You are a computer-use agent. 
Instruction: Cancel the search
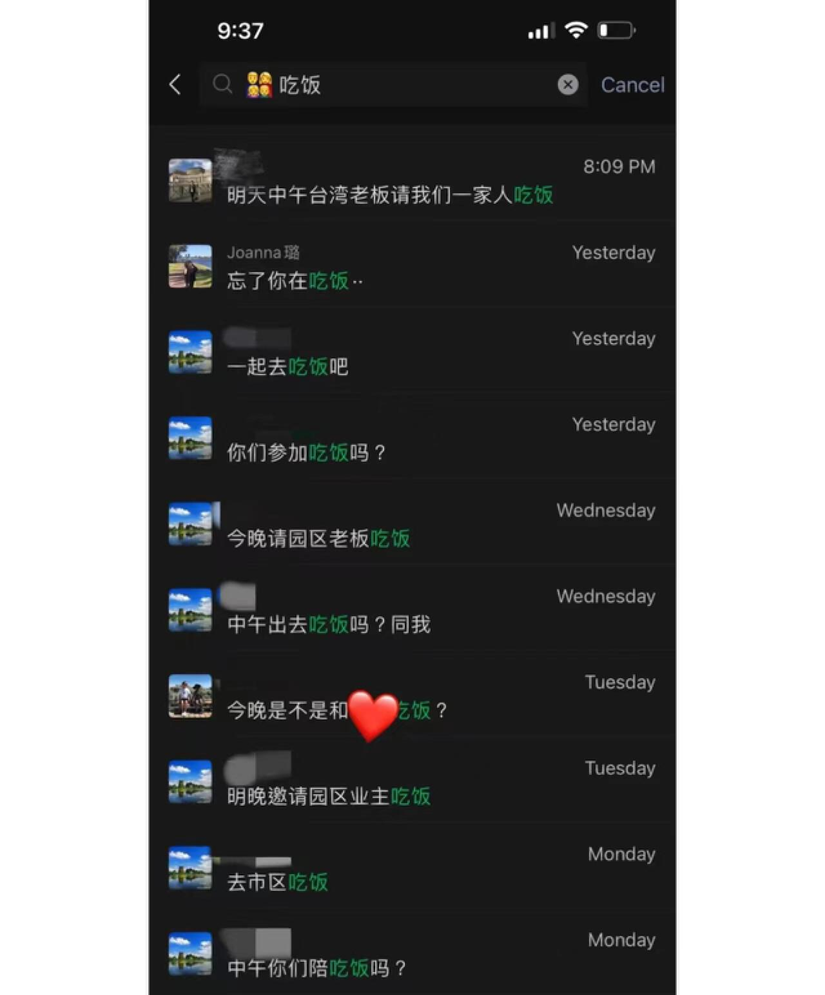(x=632, y=85)
